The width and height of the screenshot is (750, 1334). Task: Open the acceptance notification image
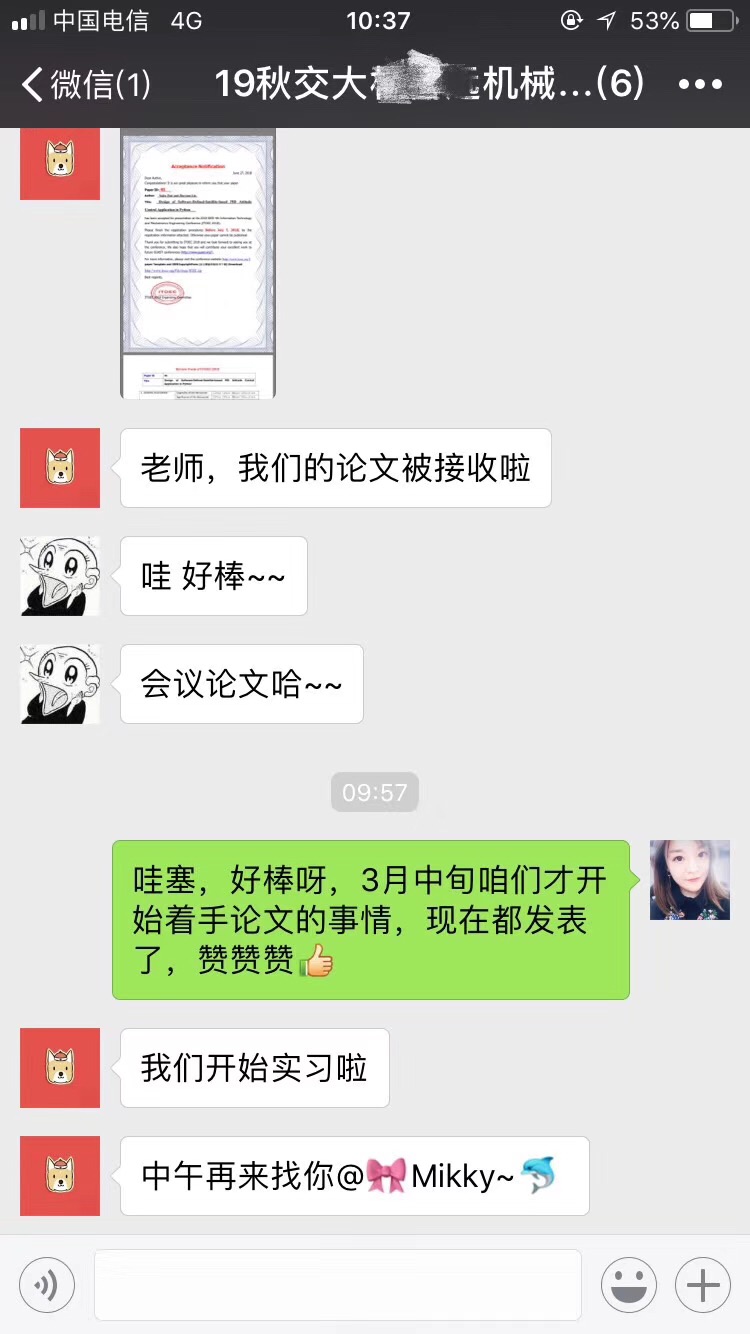(x=198, y=265)
